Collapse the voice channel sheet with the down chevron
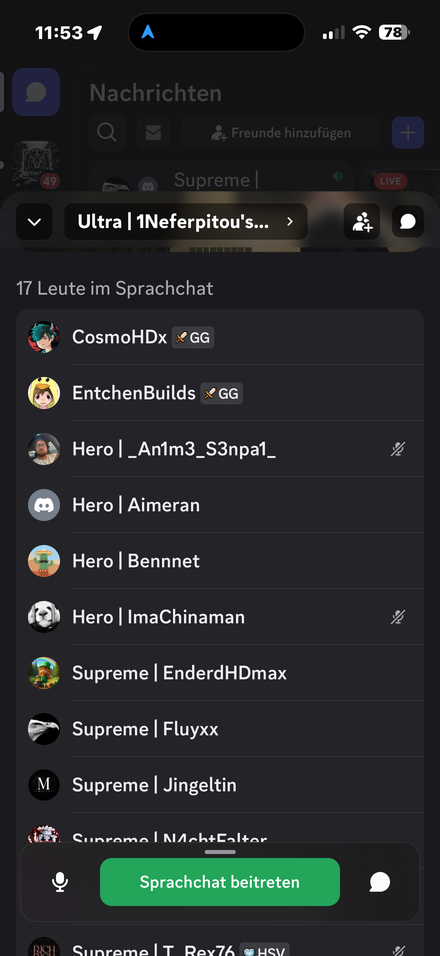Image resolution: width=440 pixels, height=956 pixels. pos(34,221)
